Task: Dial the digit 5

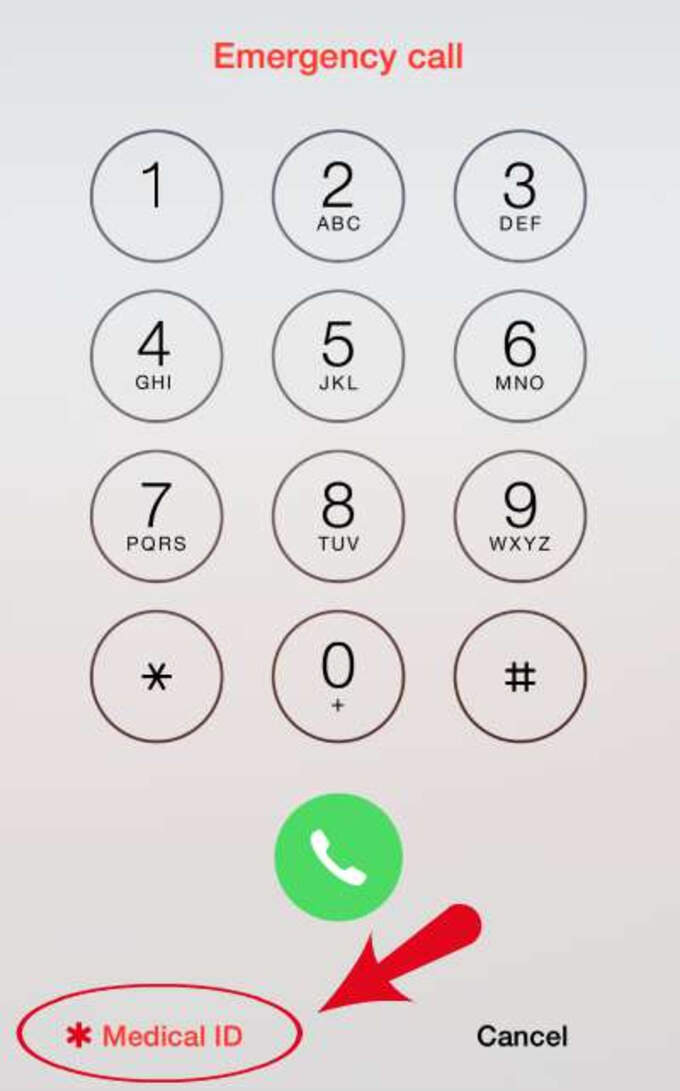Action: point(338,357)
